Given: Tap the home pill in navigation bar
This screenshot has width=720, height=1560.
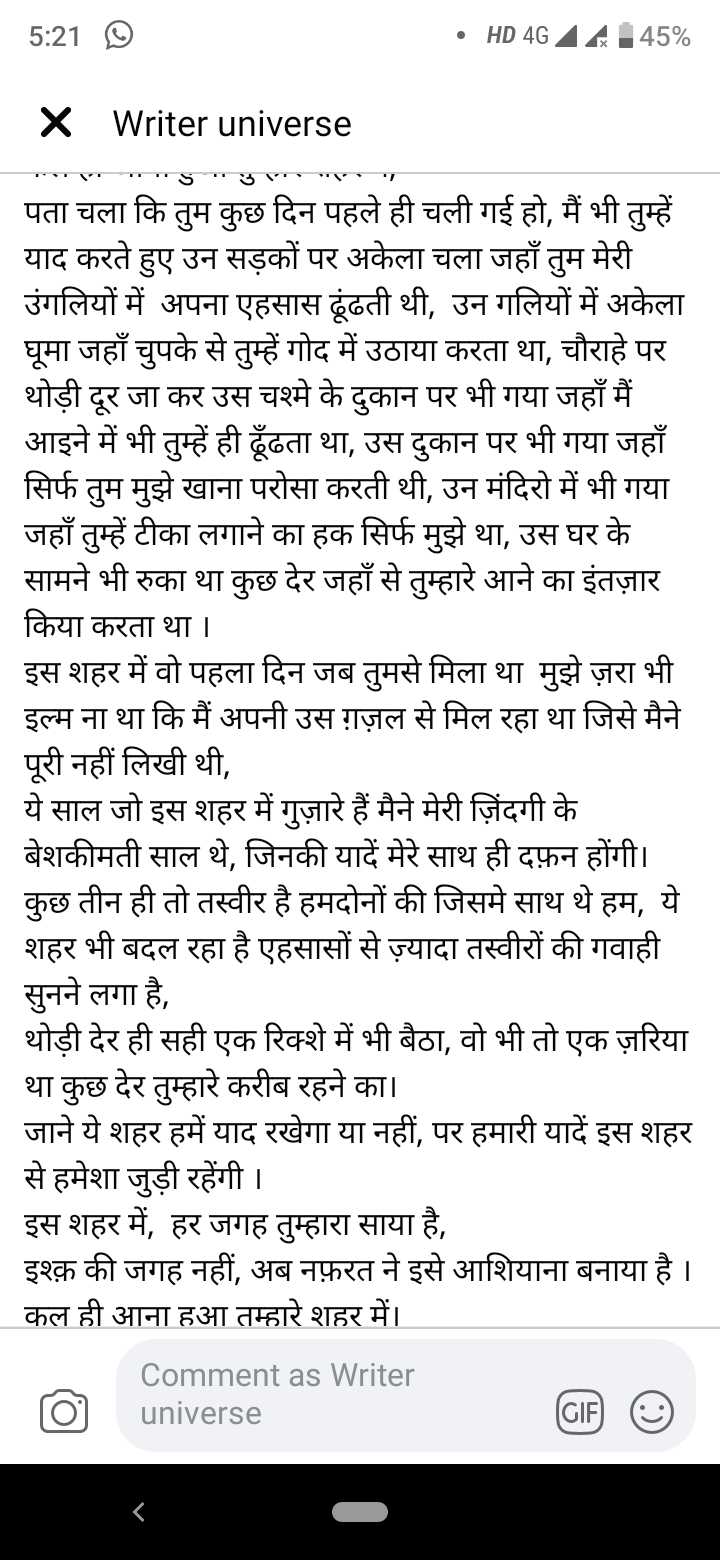Looking at the screenshot, I should click(x=360, y=1513).
